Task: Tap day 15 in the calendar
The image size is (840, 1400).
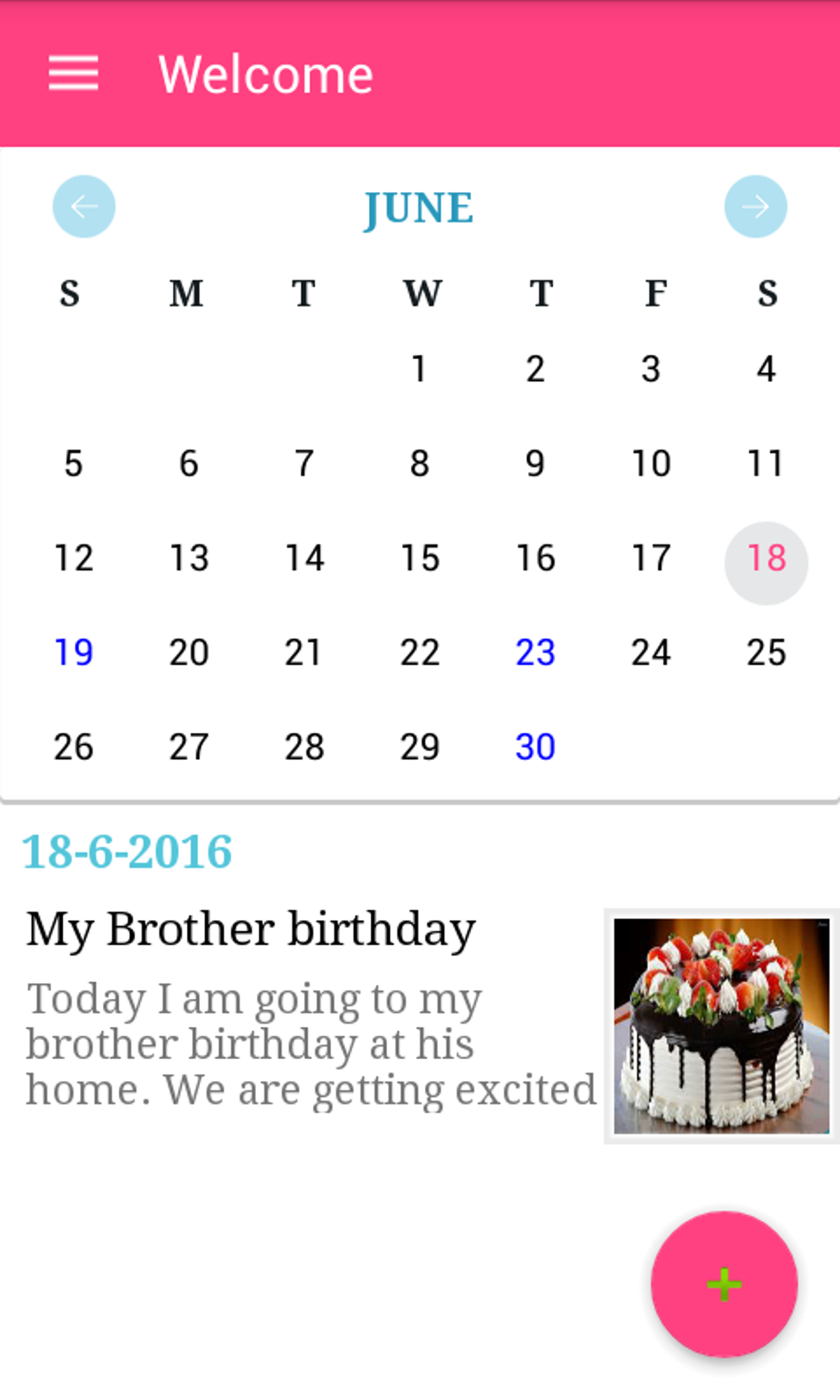Action: 419,559
